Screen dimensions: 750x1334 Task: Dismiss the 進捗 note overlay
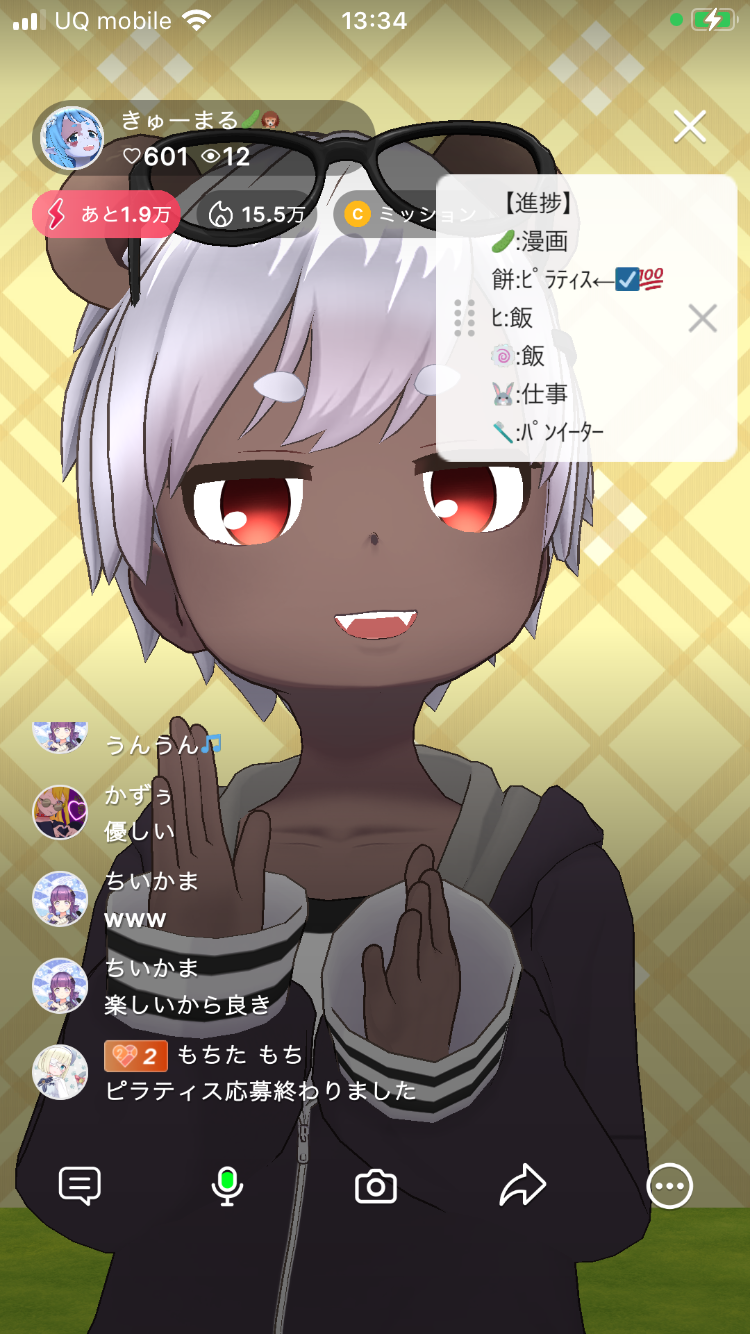coord(703,318)
